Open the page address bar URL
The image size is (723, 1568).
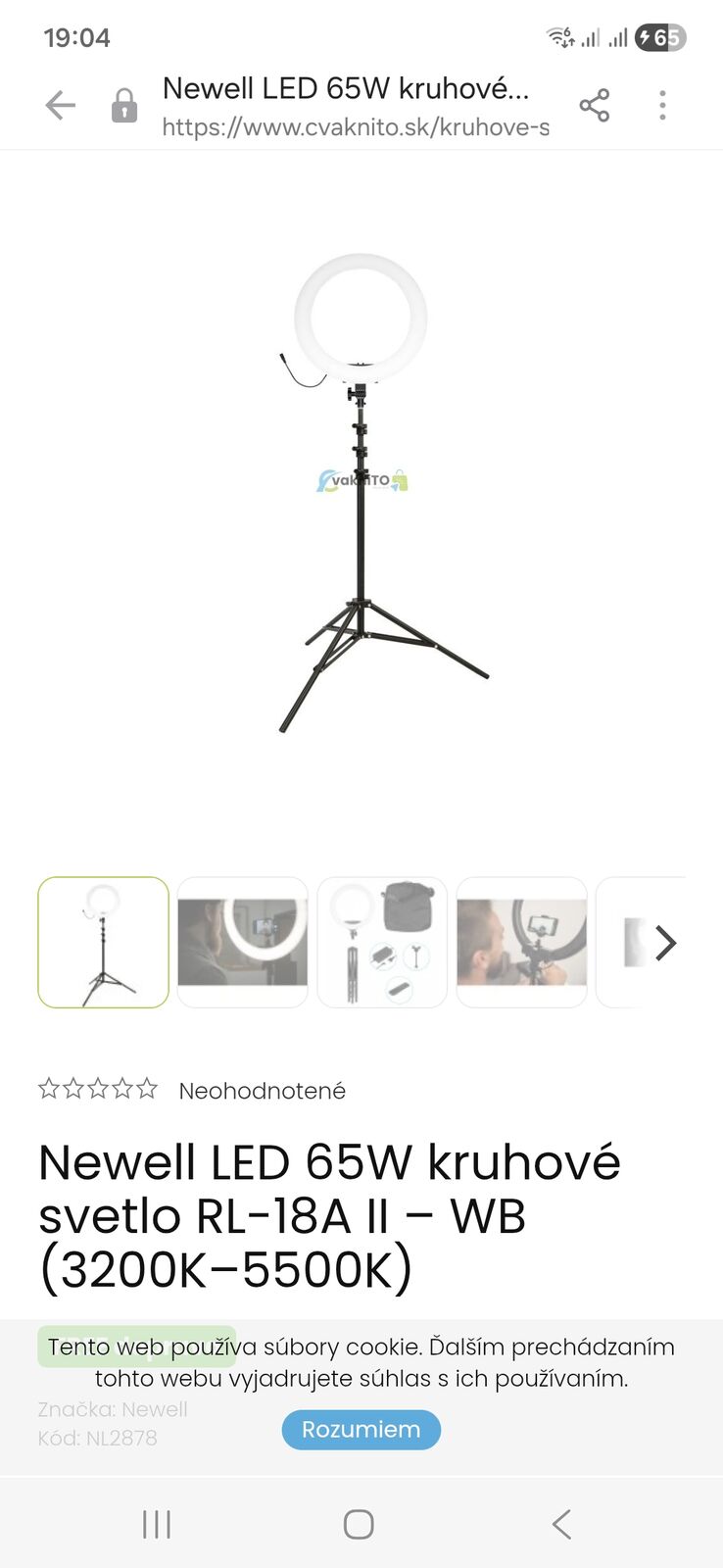[355, 127]
